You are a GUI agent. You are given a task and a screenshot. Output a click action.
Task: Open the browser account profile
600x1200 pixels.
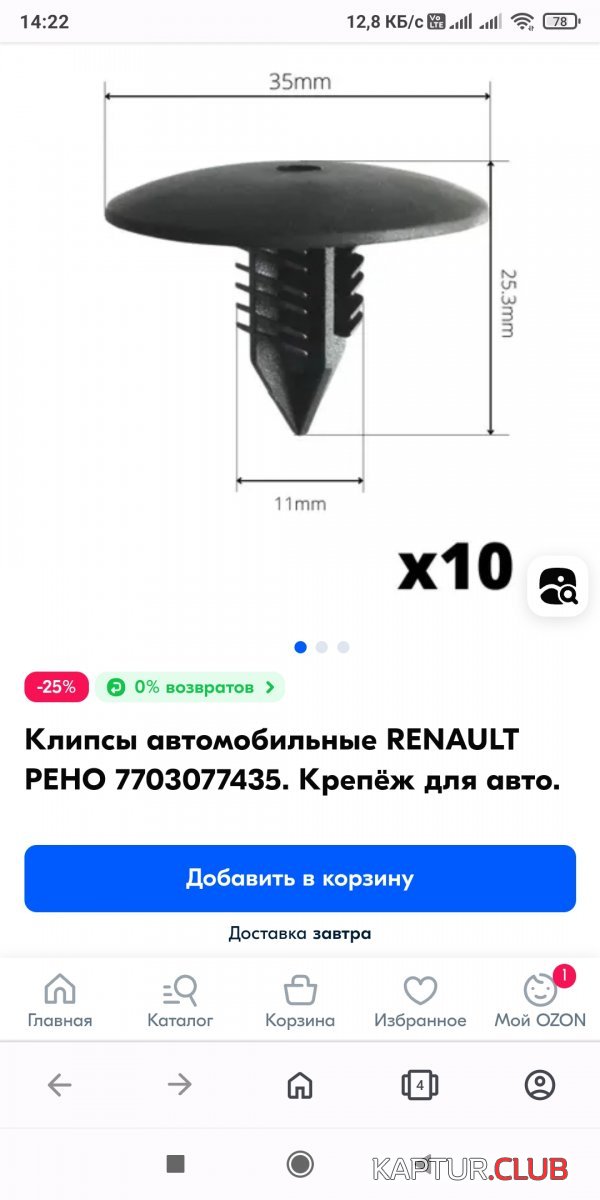point(540,1084)
